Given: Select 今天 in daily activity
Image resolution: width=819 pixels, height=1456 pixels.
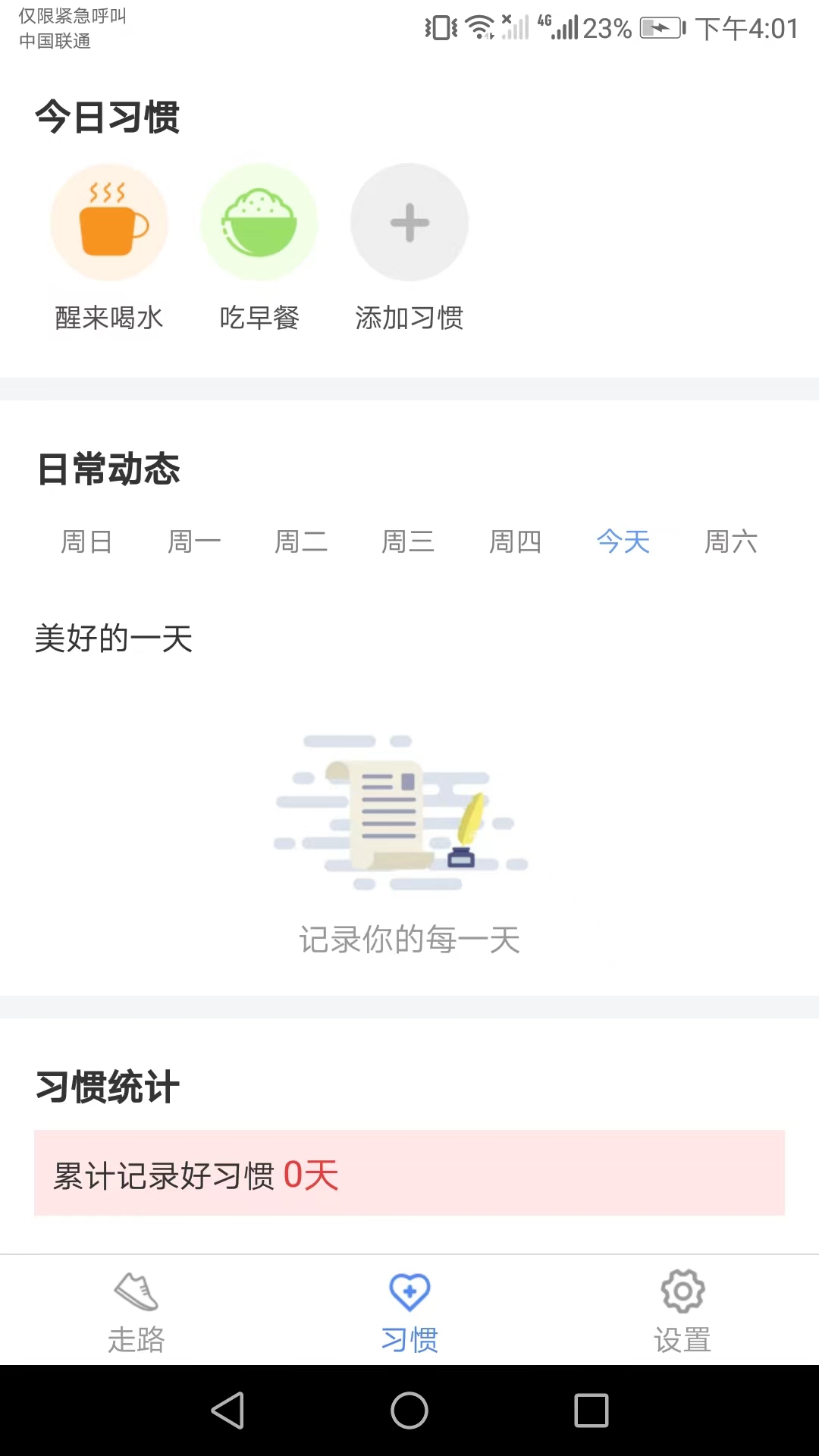Looking at the screenshot, I should point(623,541).
